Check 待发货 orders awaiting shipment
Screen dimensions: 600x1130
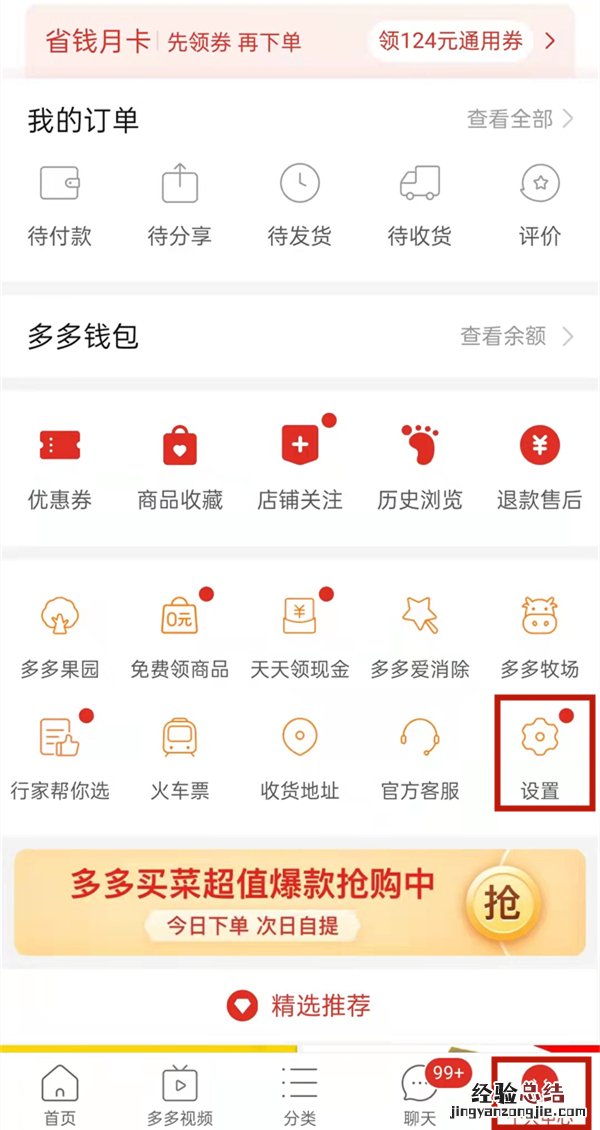click(300, 205)
